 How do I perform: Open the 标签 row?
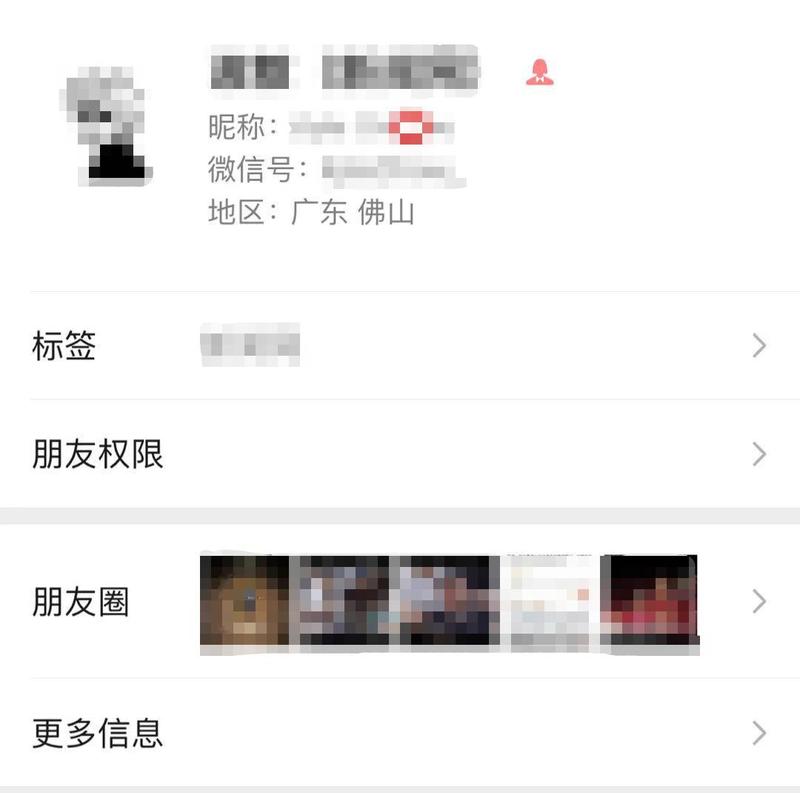[400, 346]
